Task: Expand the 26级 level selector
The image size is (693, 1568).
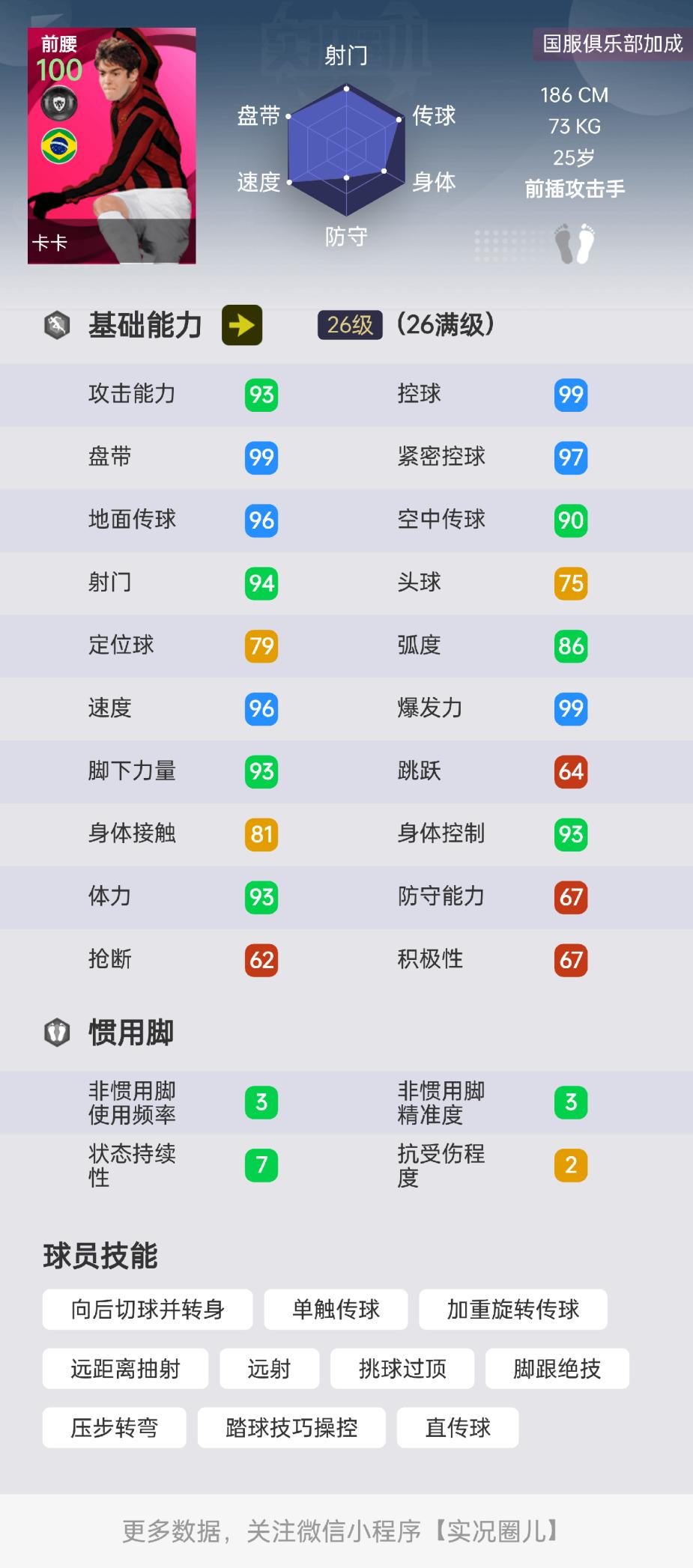Action: coord(350,324)
